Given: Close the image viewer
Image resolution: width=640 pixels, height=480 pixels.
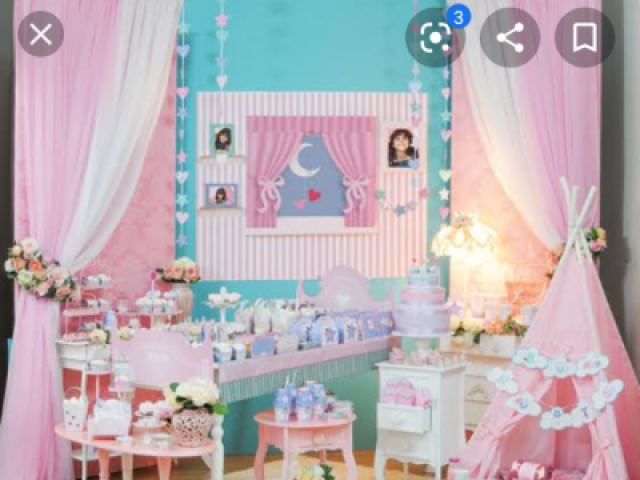Looking at the screenshot, I should [40, 35].
